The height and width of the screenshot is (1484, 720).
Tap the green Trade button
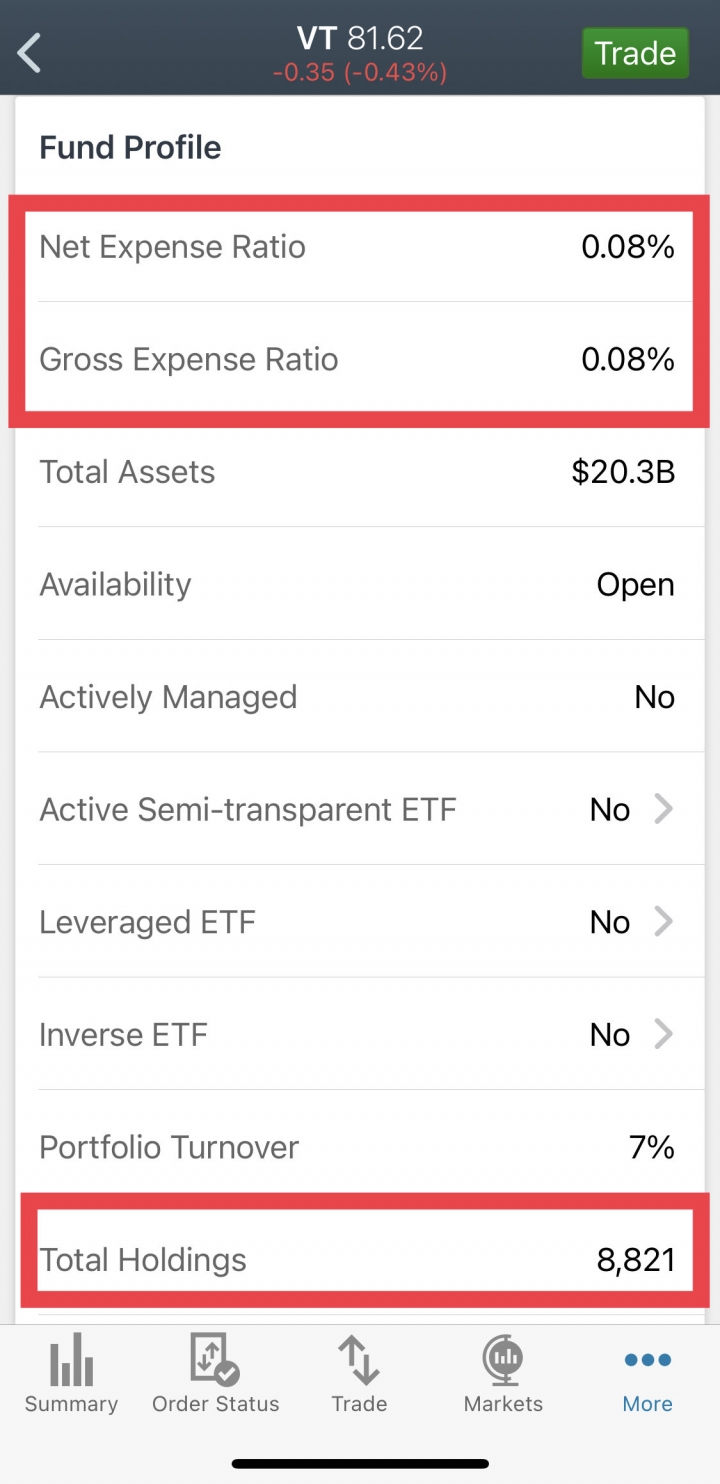[x=635, y=53]
